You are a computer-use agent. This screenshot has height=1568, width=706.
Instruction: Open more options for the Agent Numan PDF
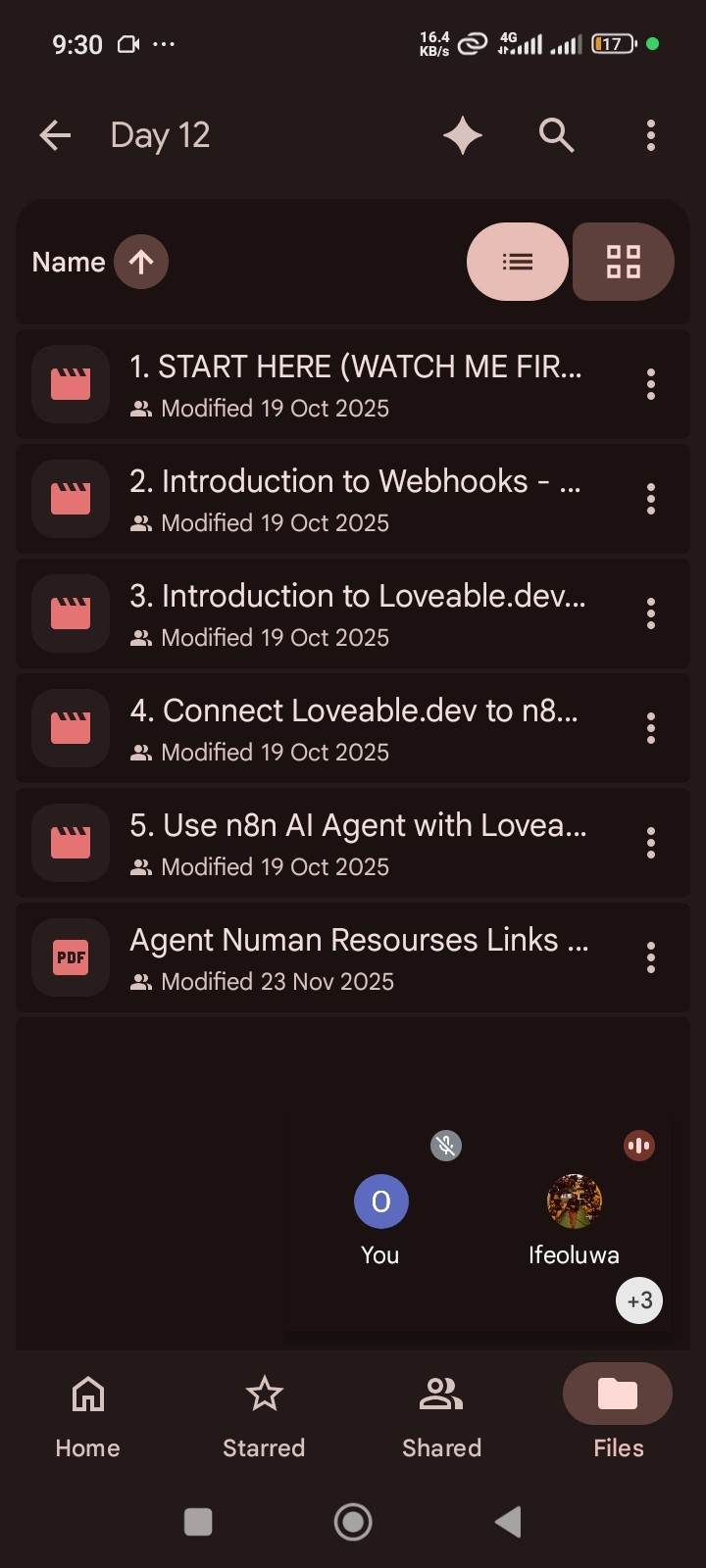click(650, 957)
